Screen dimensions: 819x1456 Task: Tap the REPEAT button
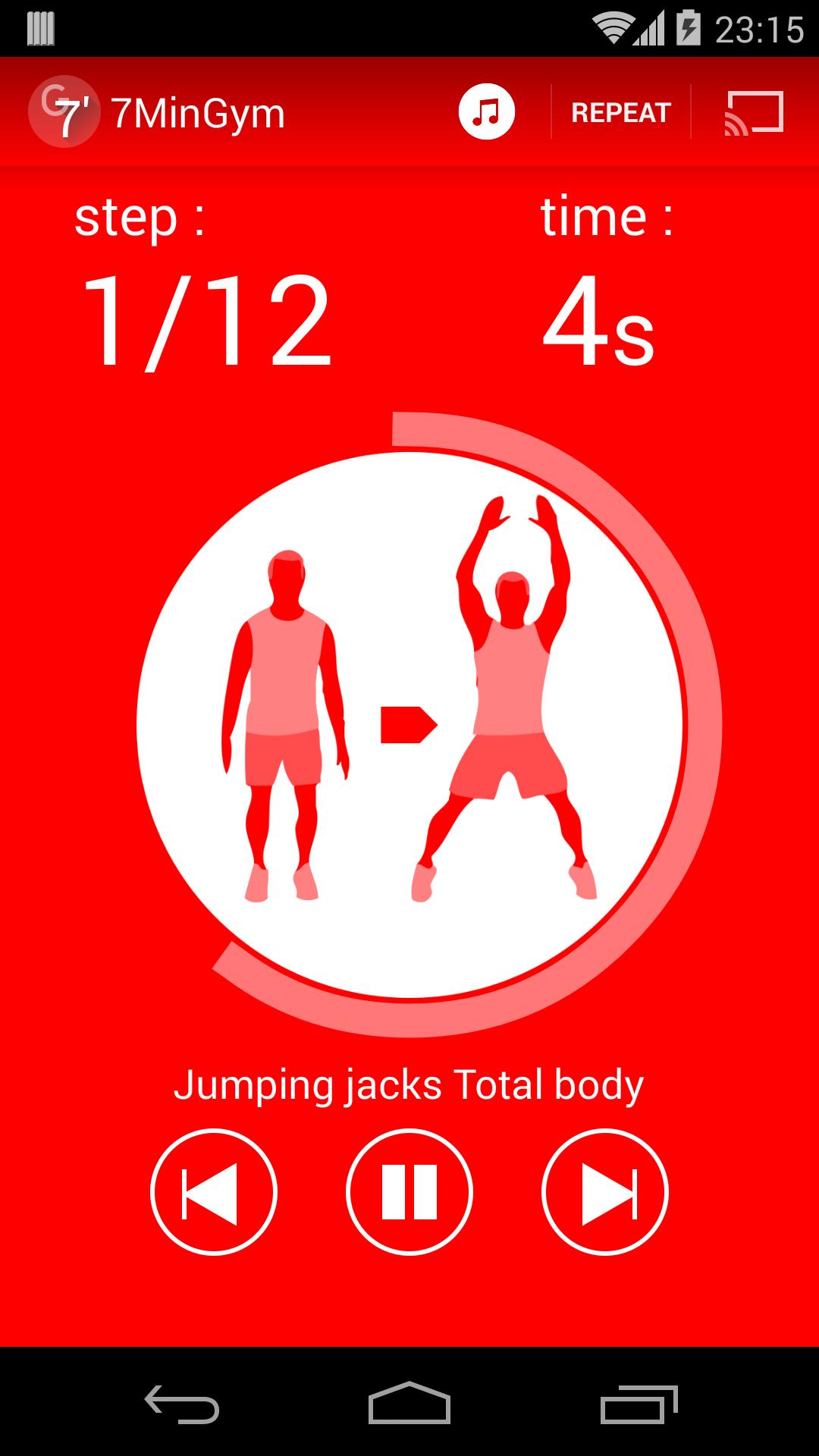pyautogui.click(x=621, y=112)
